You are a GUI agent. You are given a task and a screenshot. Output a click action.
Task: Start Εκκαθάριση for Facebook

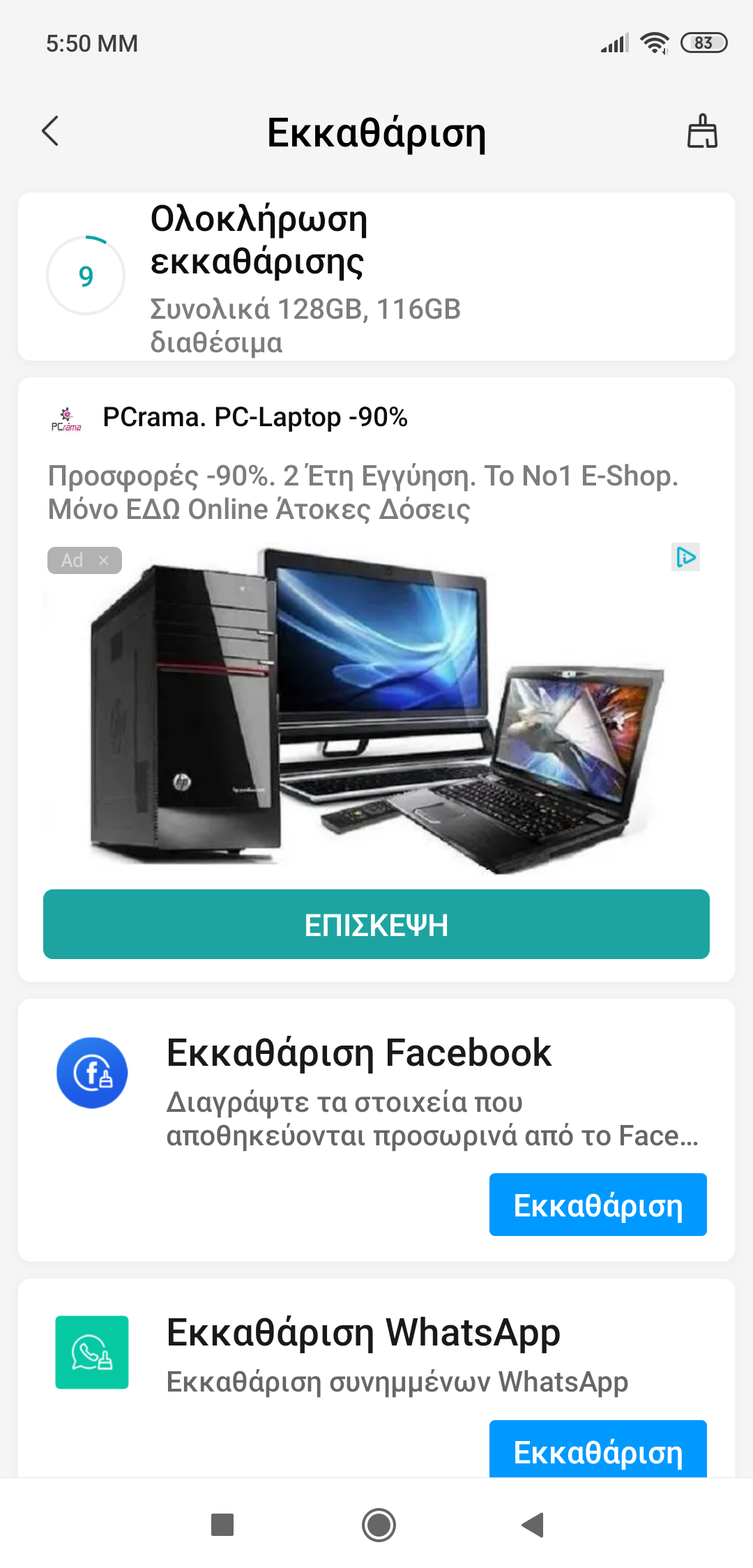click(x=598, y=1205)
